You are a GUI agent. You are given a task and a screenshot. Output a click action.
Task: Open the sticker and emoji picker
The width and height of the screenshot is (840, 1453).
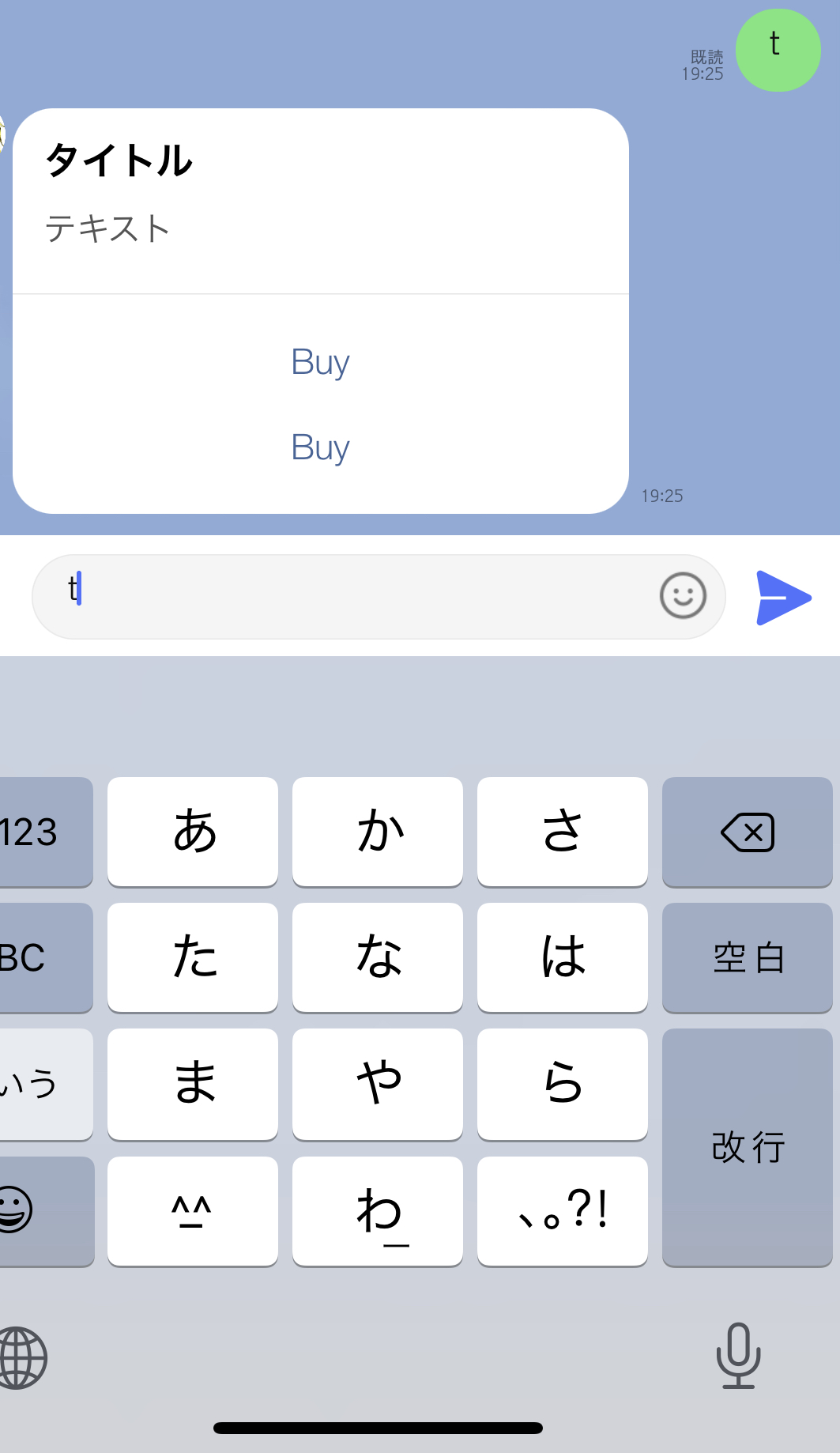[x=683, y=595]
